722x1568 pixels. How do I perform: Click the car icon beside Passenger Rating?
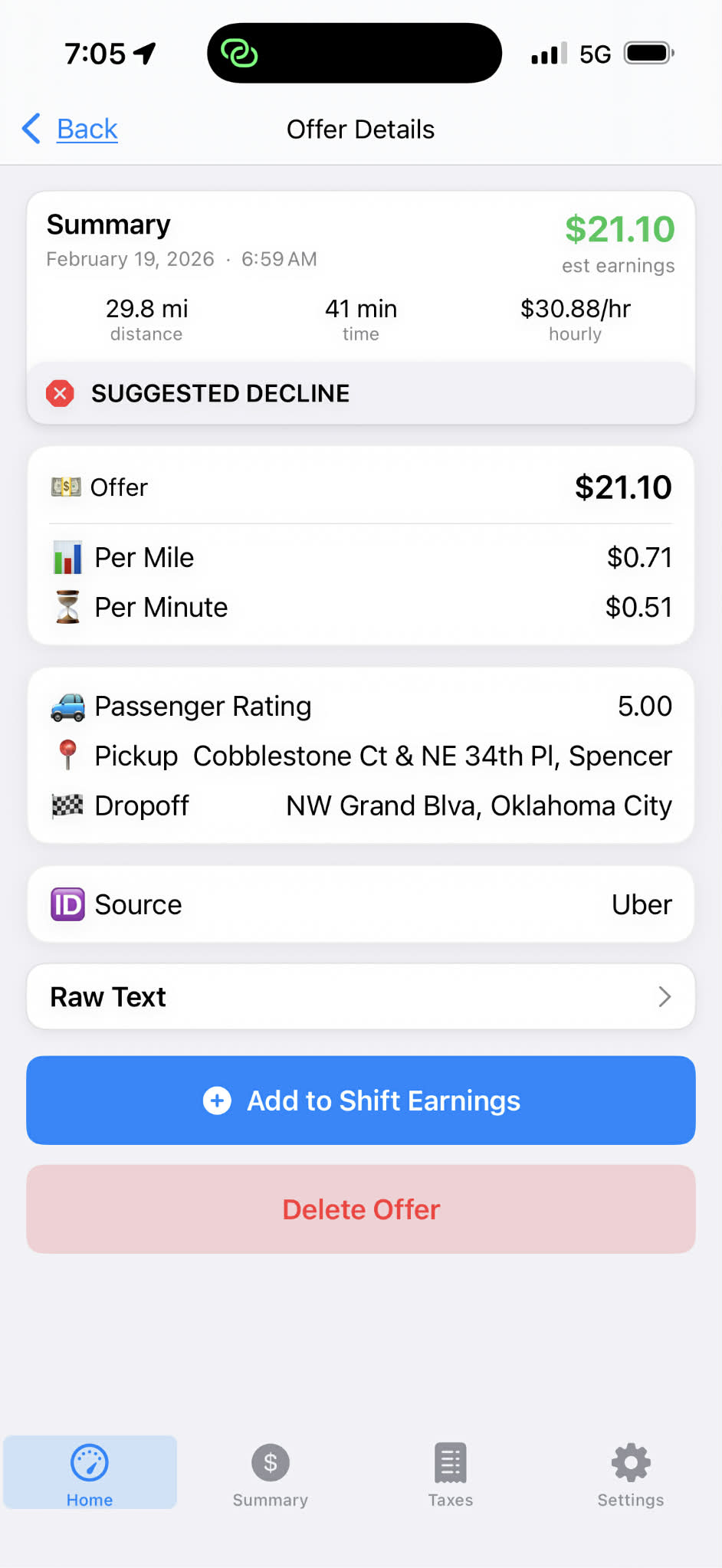68,706
